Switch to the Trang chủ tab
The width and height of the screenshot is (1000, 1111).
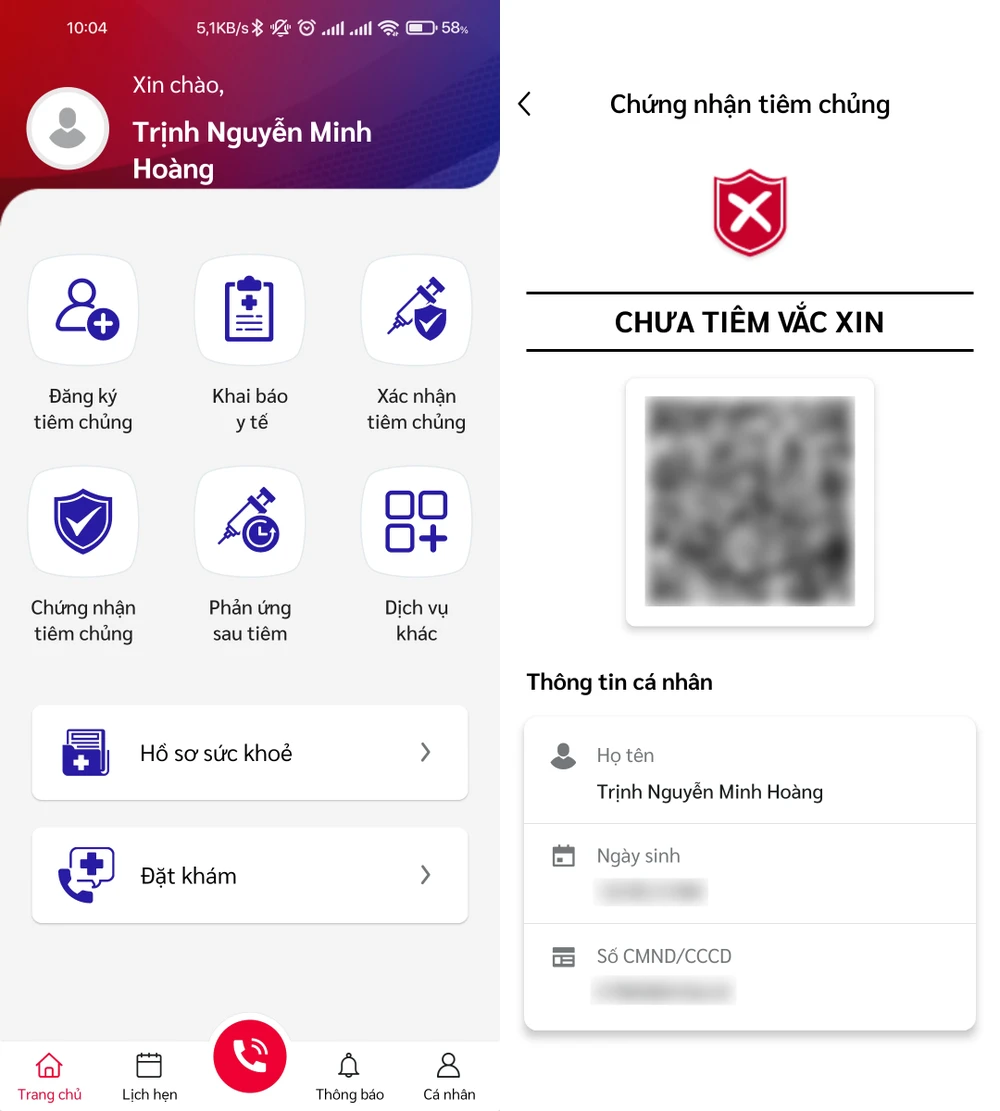click(49, 1076)
